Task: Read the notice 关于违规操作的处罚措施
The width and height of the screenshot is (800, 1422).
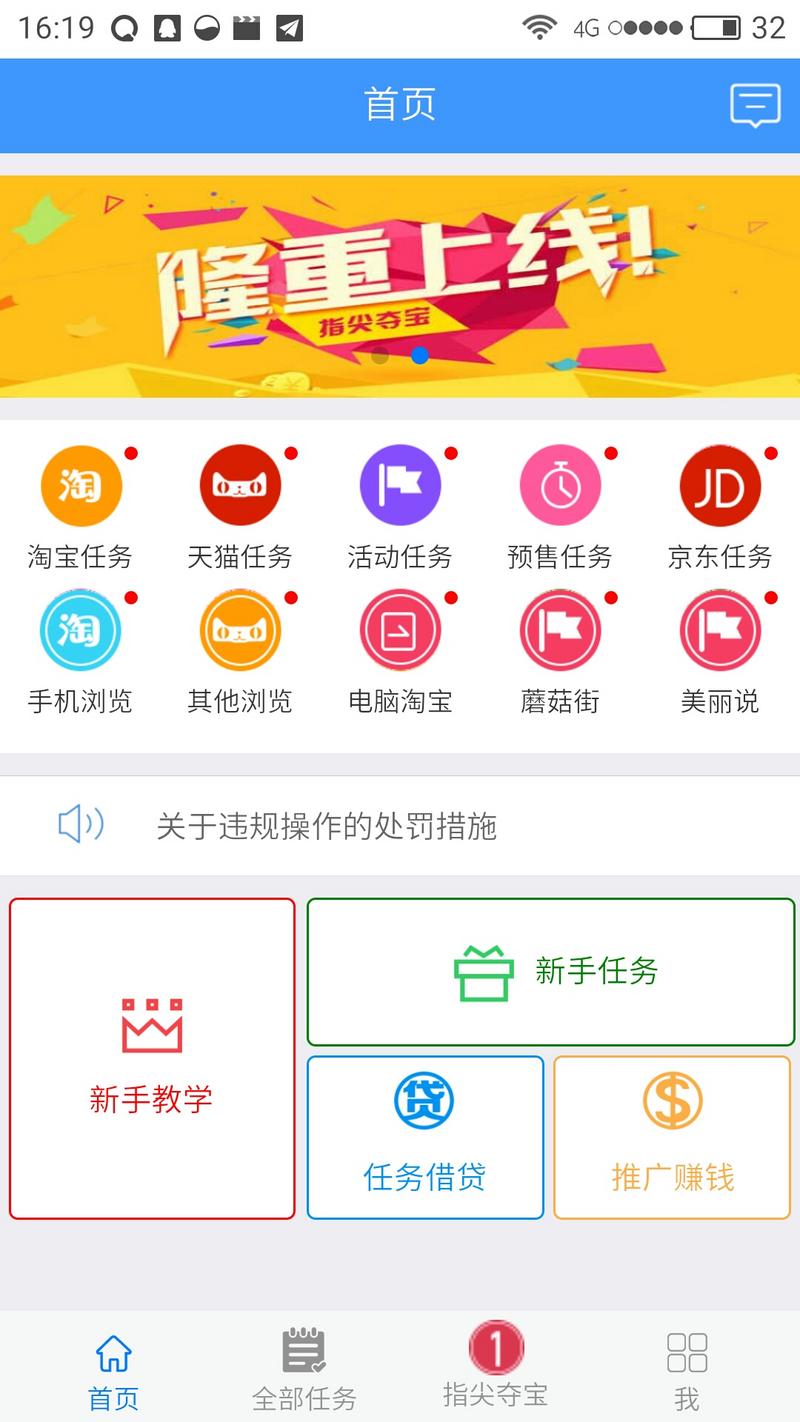Action: tap(327, 826)
